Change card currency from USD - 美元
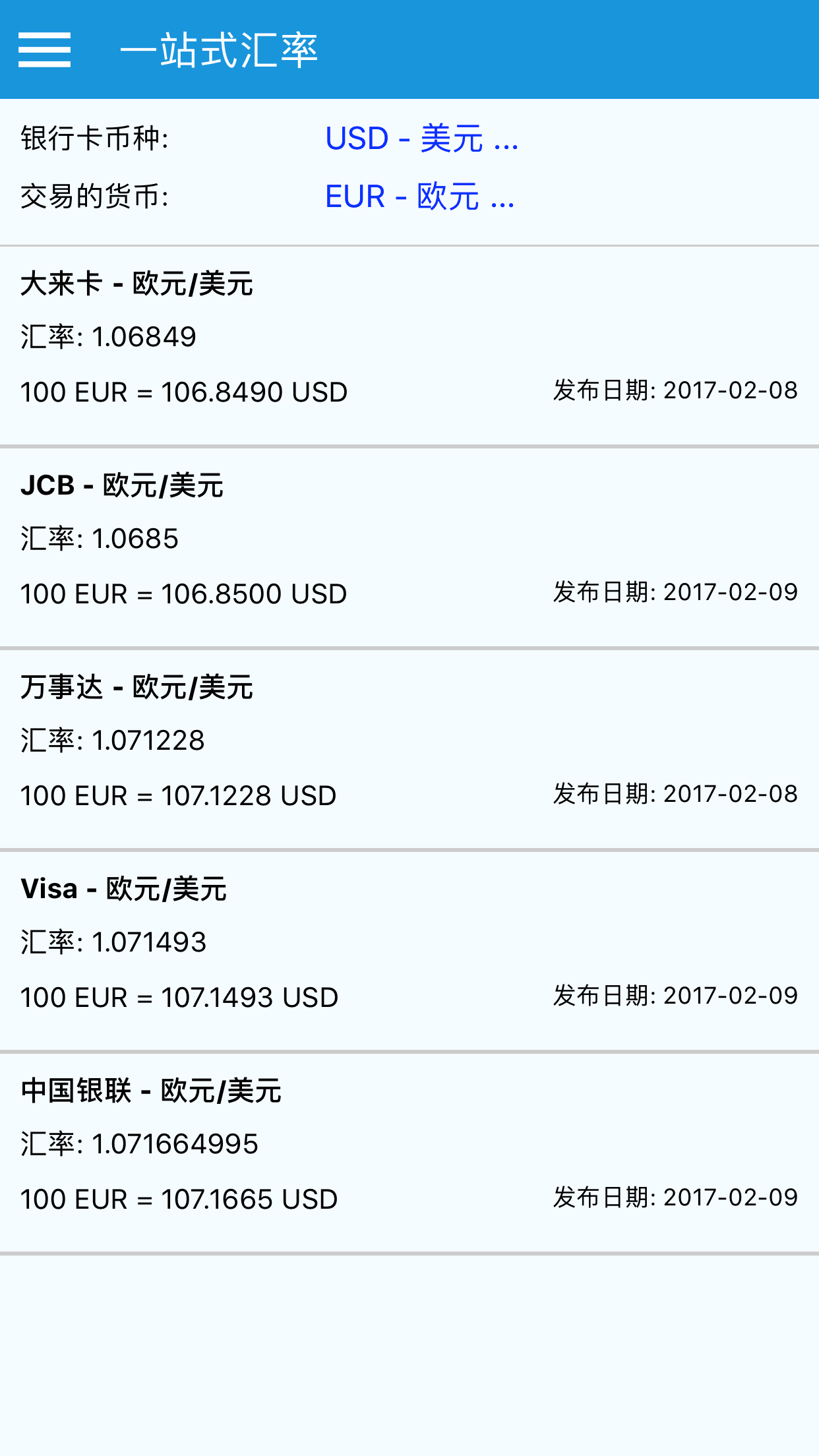The height and width of the screenshot is (1456, 819). click(x=421, y=138)
